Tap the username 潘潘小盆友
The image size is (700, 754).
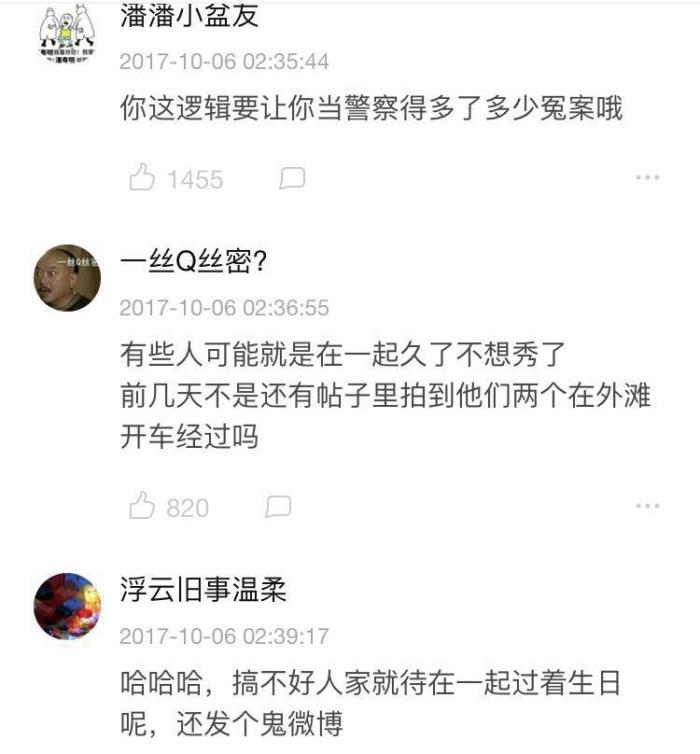189,16
